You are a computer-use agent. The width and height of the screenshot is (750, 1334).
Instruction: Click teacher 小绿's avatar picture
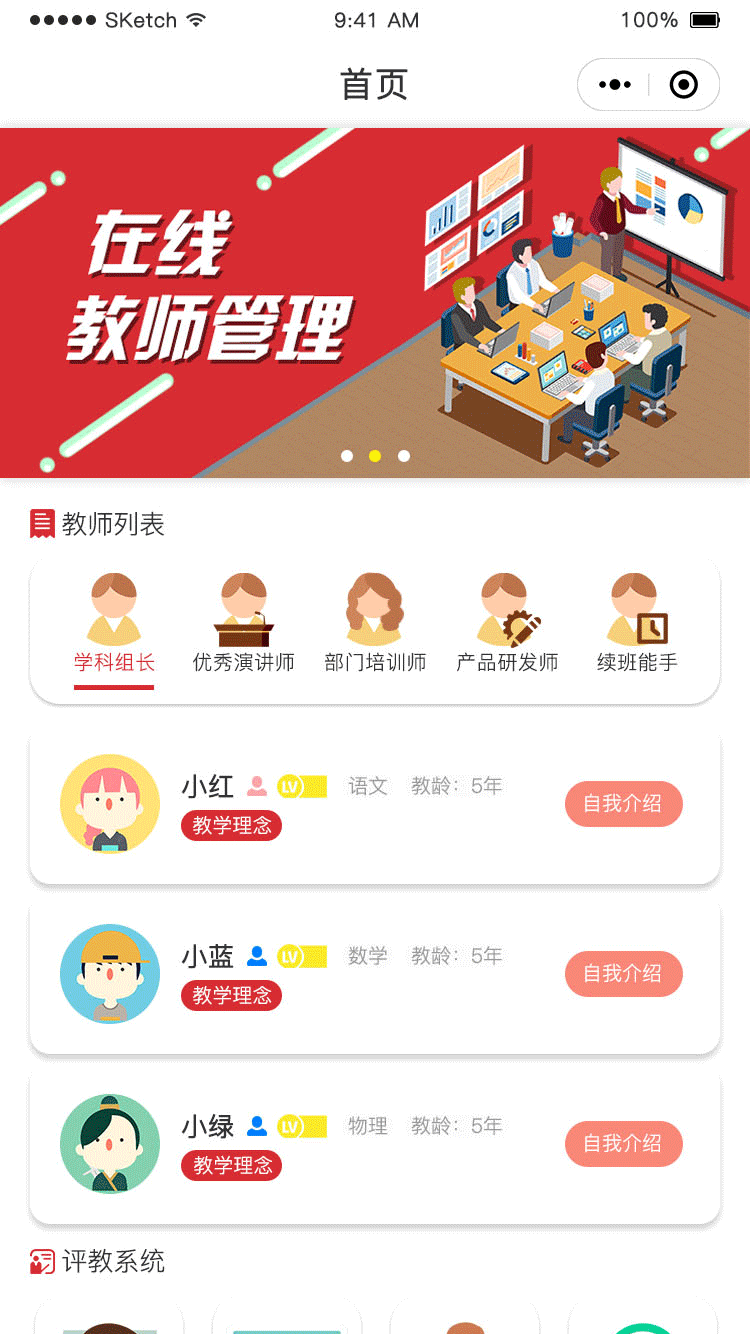110,1144
